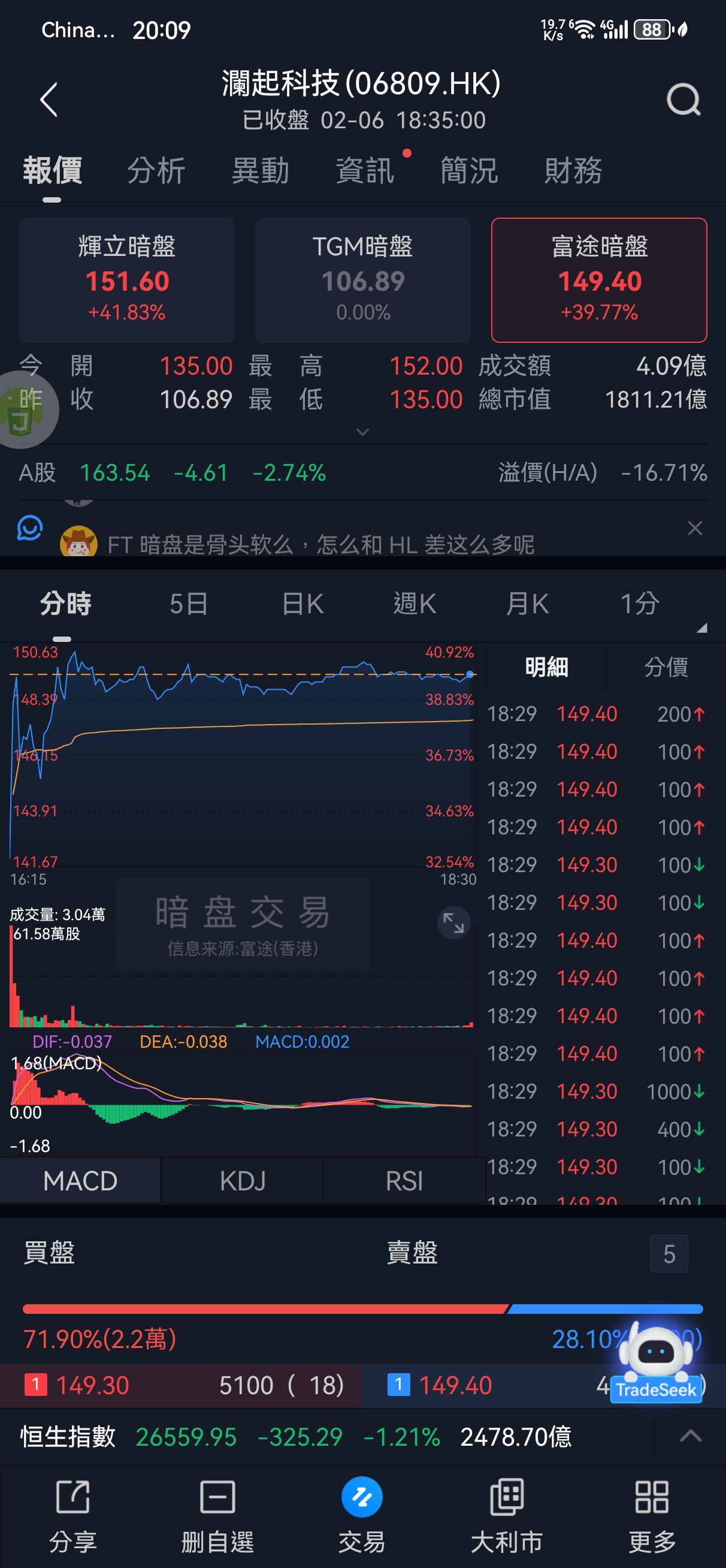Image resolution: width=726 pixels, height=1568 pixels.
Task: Open the 異動 tab
Action: [261, 170]
